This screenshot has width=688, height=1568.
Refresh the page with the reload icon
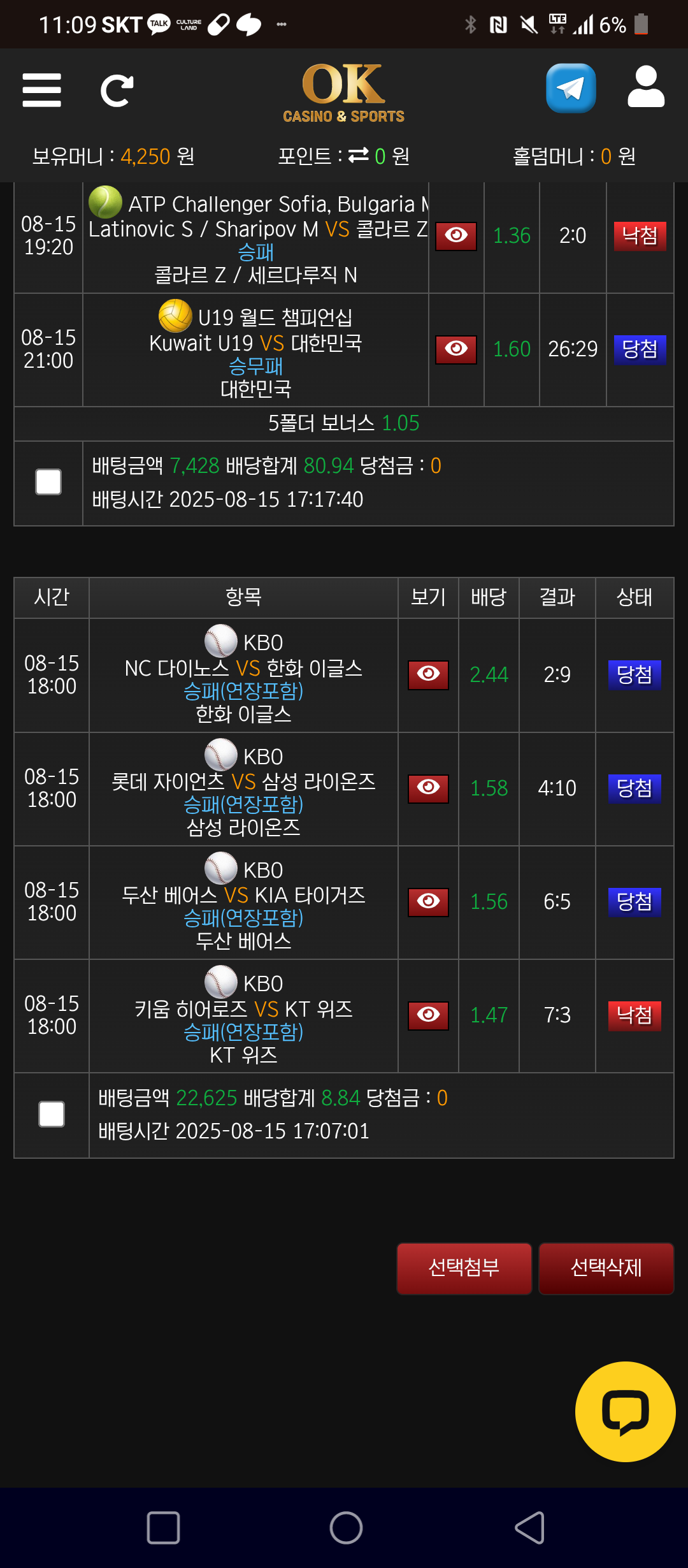click(117, 91)
